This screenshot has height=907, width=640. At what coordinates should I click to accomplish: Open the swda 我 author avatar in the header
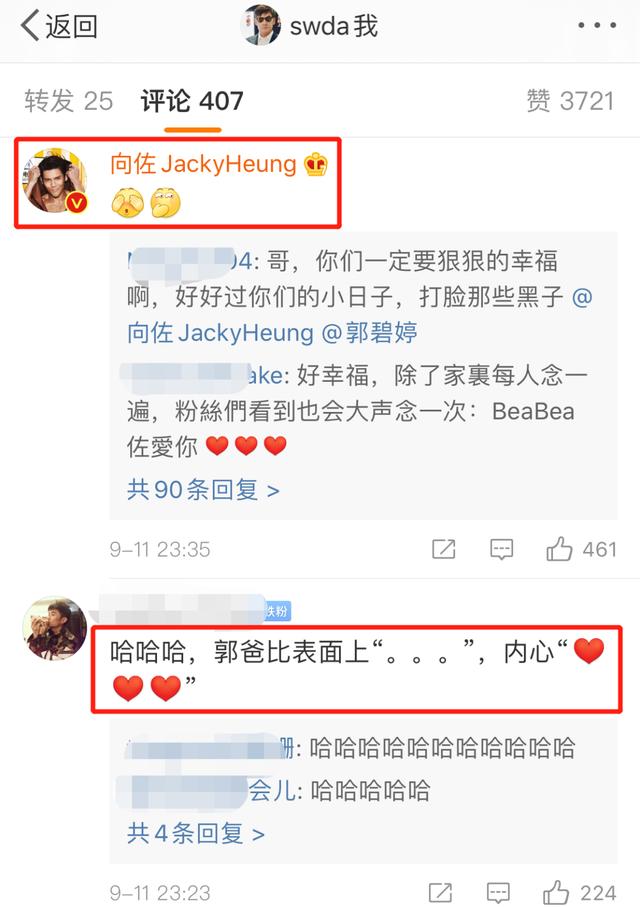tap(263, 26)
